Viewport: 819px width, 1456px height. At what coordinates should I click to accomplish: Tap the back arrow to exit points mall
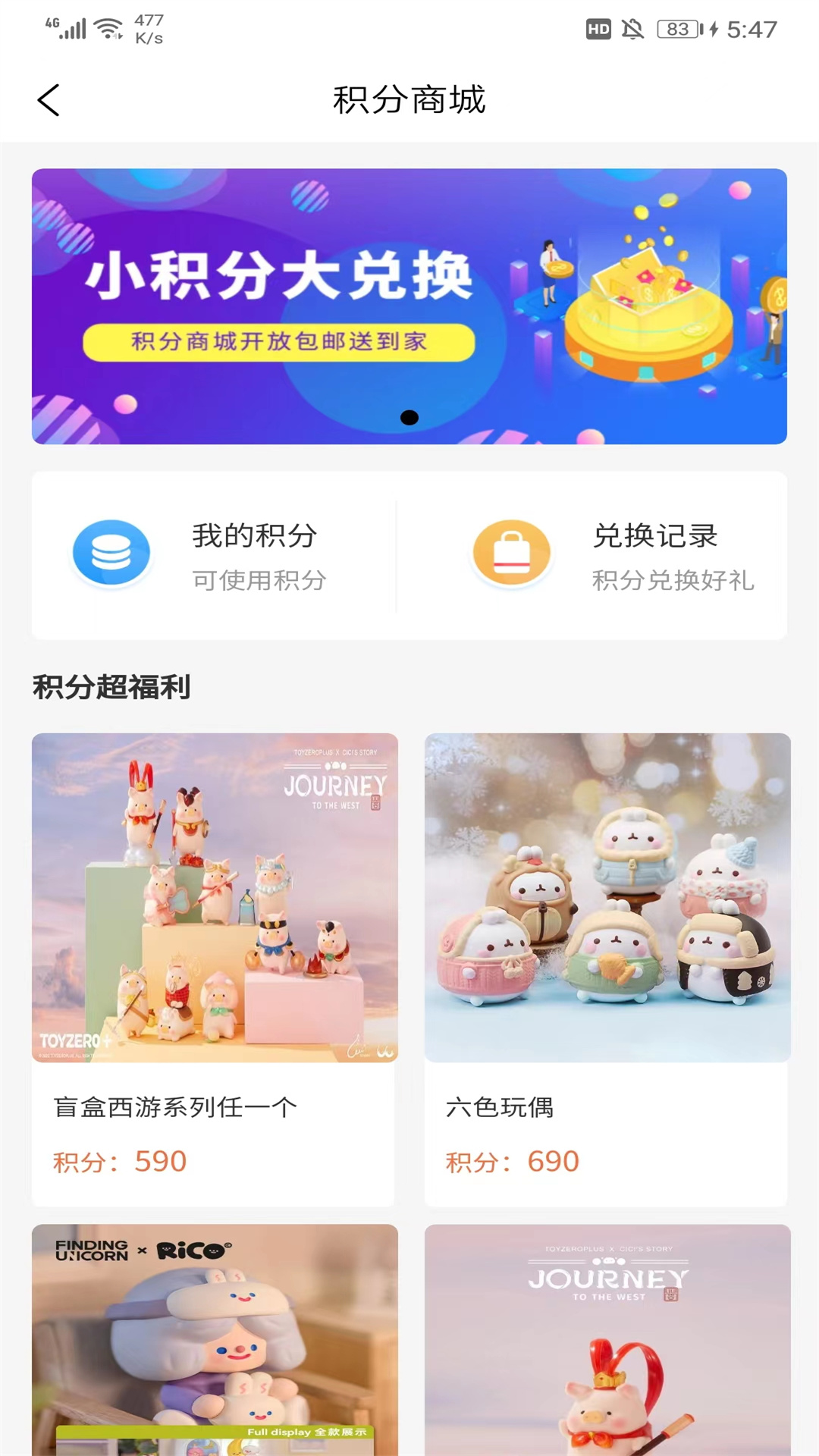[x=49, y=99]
